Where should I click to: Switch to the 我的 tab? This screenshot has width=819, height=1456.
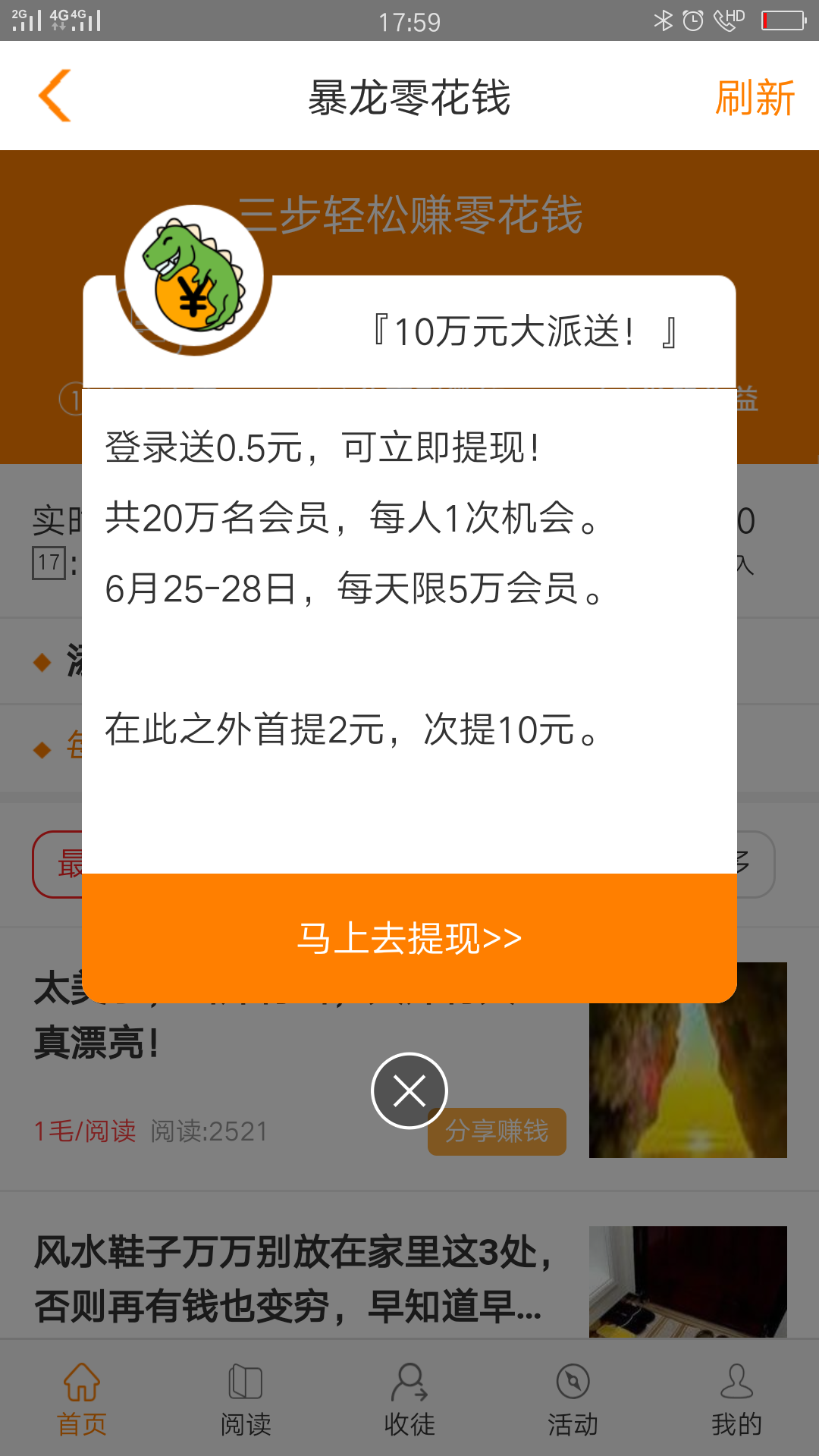736,1399
